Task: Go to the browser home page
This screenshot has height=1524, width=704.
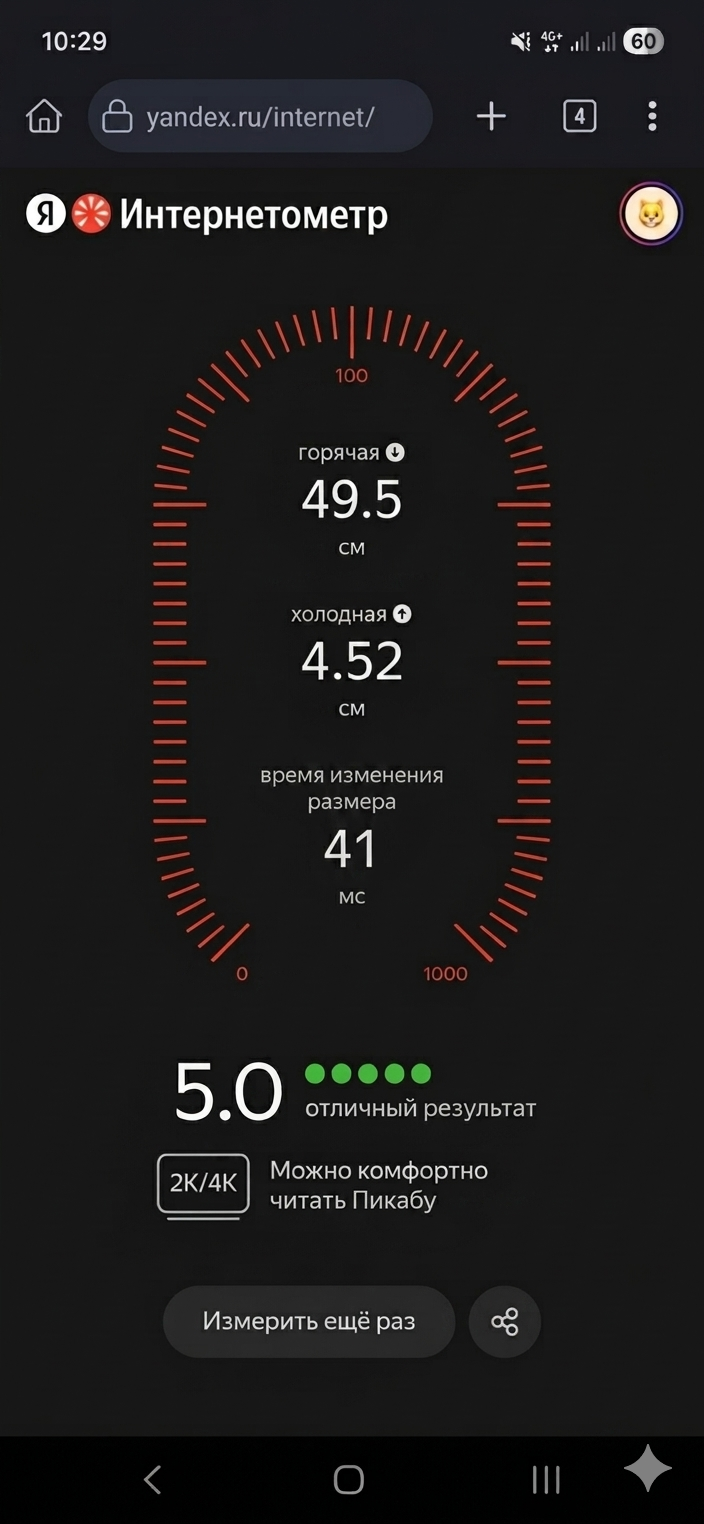Action: pyautogui.click(x=43, y=117)
